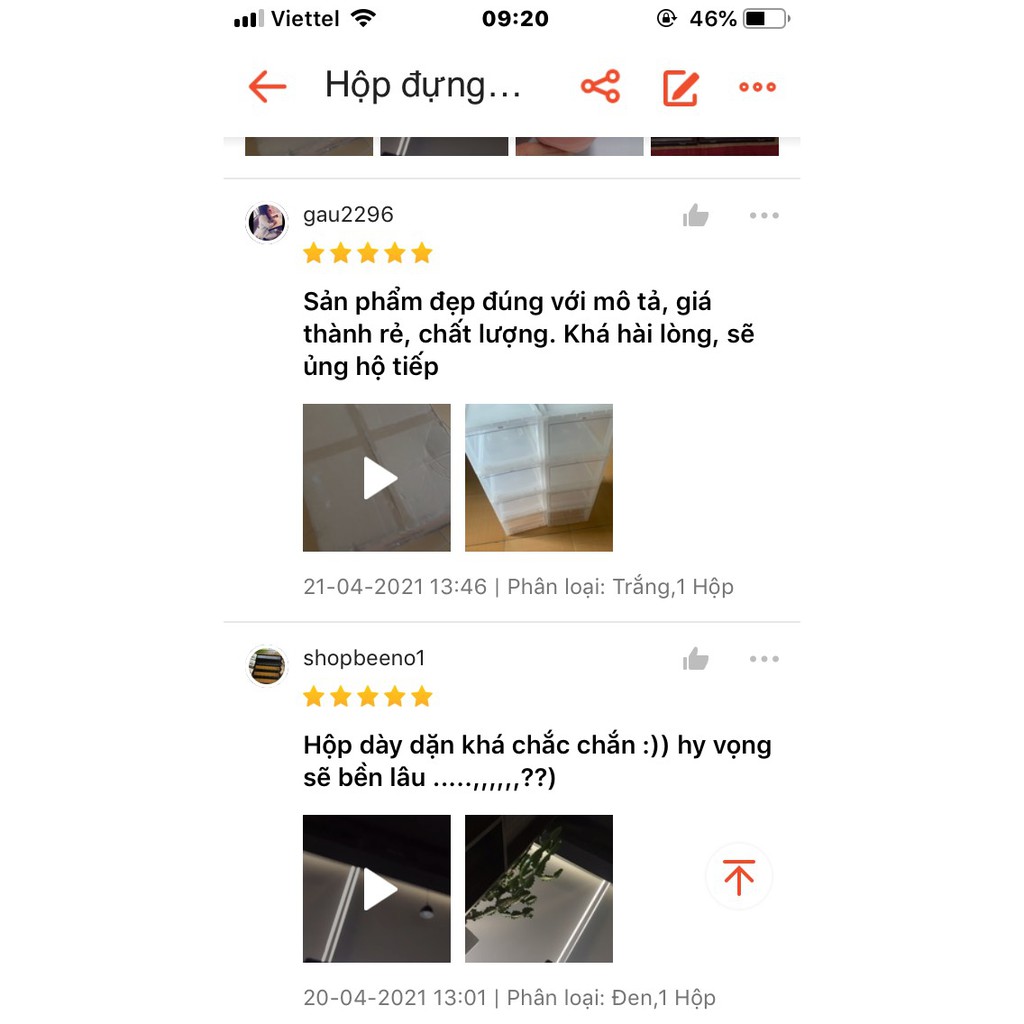Viewport: 1024px width, 1024px height.
Task: Open the write review edit icon
Action: tap(680, 88)
